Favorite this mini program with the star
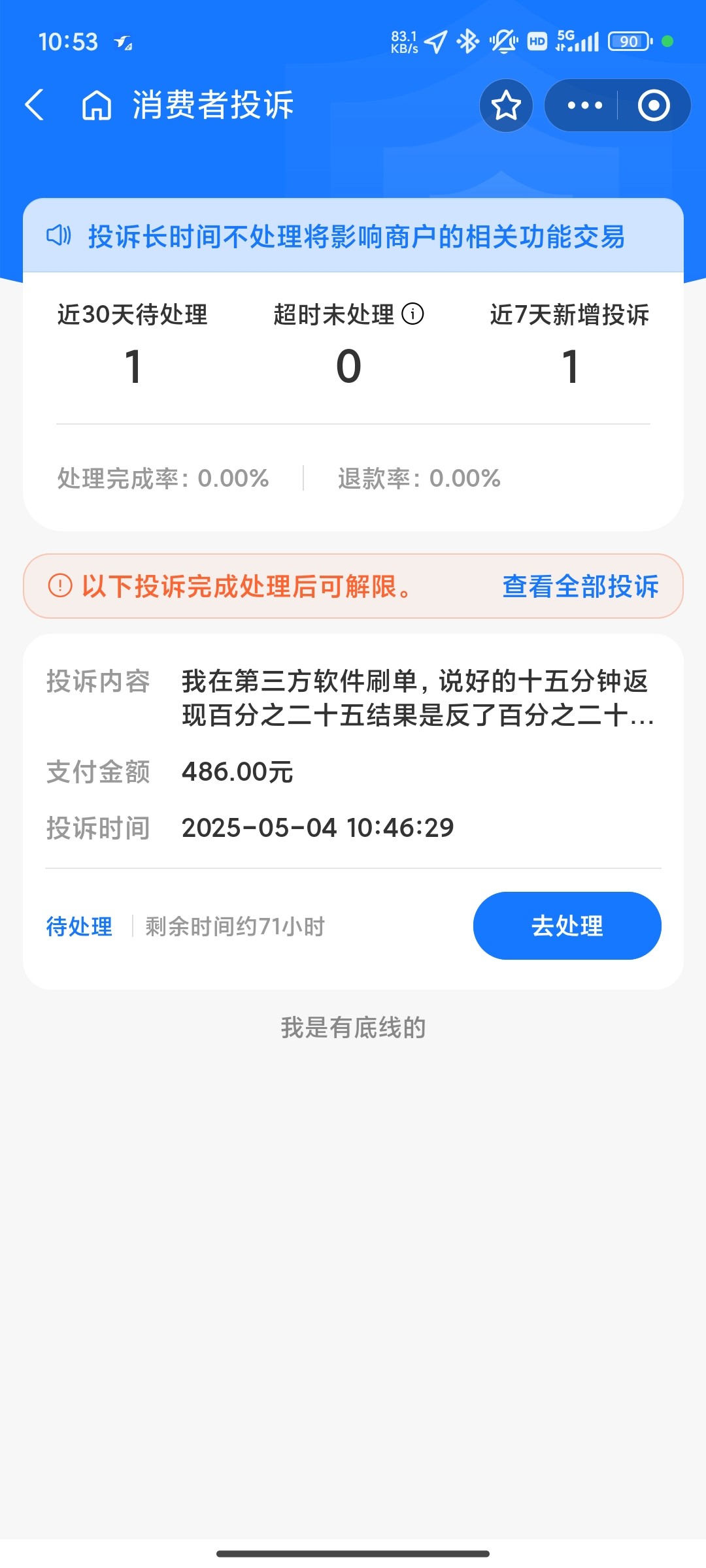The height and width of the screenshot is (1568, 706). pyautogui.click(x=506, y=105)
